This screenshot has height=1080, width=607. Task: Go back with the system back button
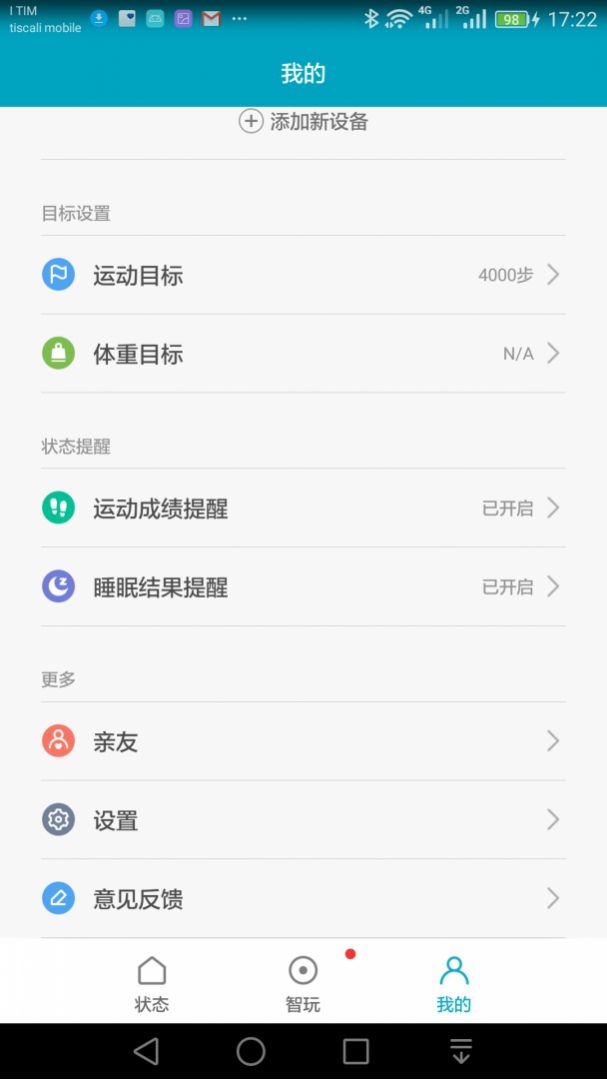click(x=146, y=1051)
